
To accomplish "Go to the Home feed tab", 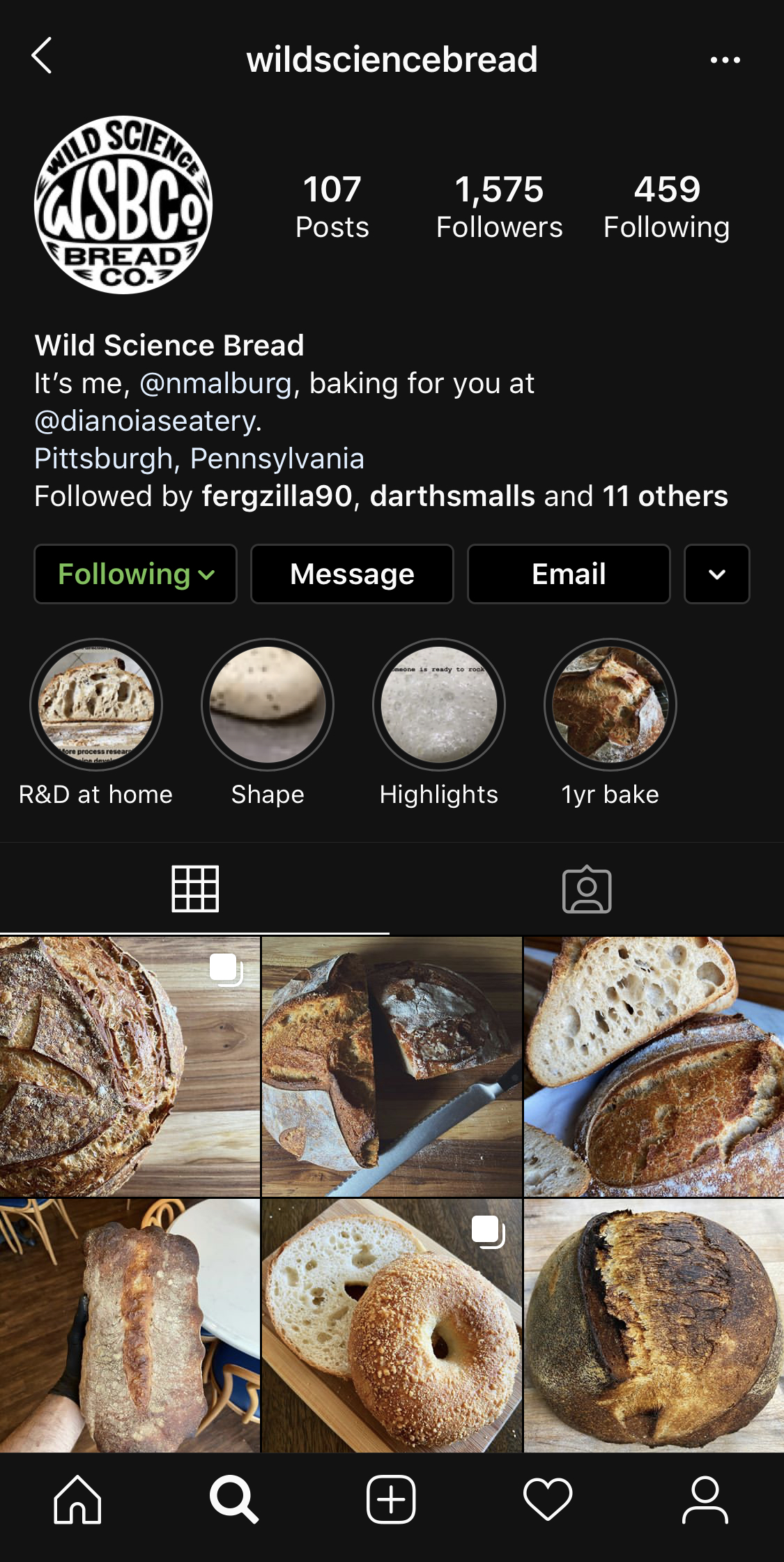I will tap(78, 1499).
